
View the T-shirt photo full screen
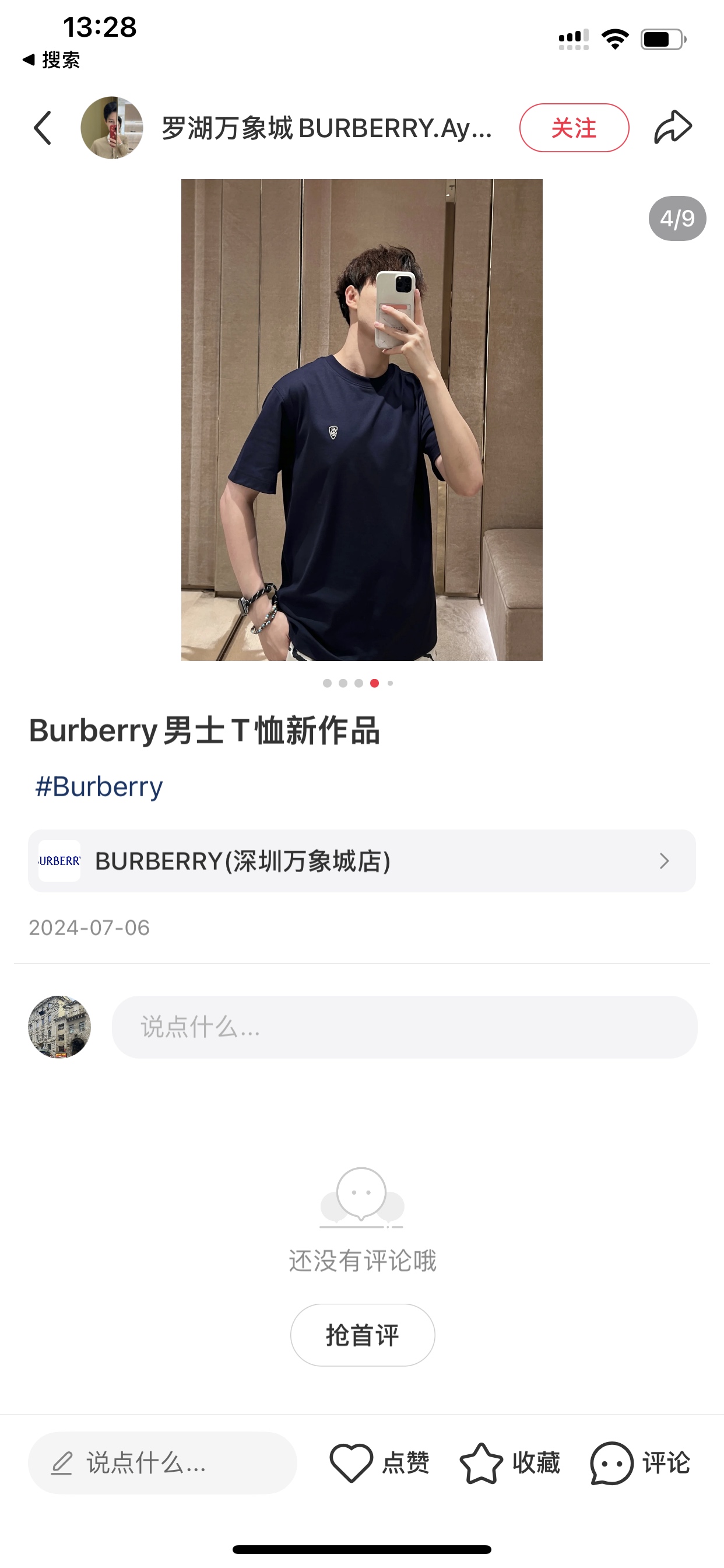pyautogui.click(x=361, y=419)
